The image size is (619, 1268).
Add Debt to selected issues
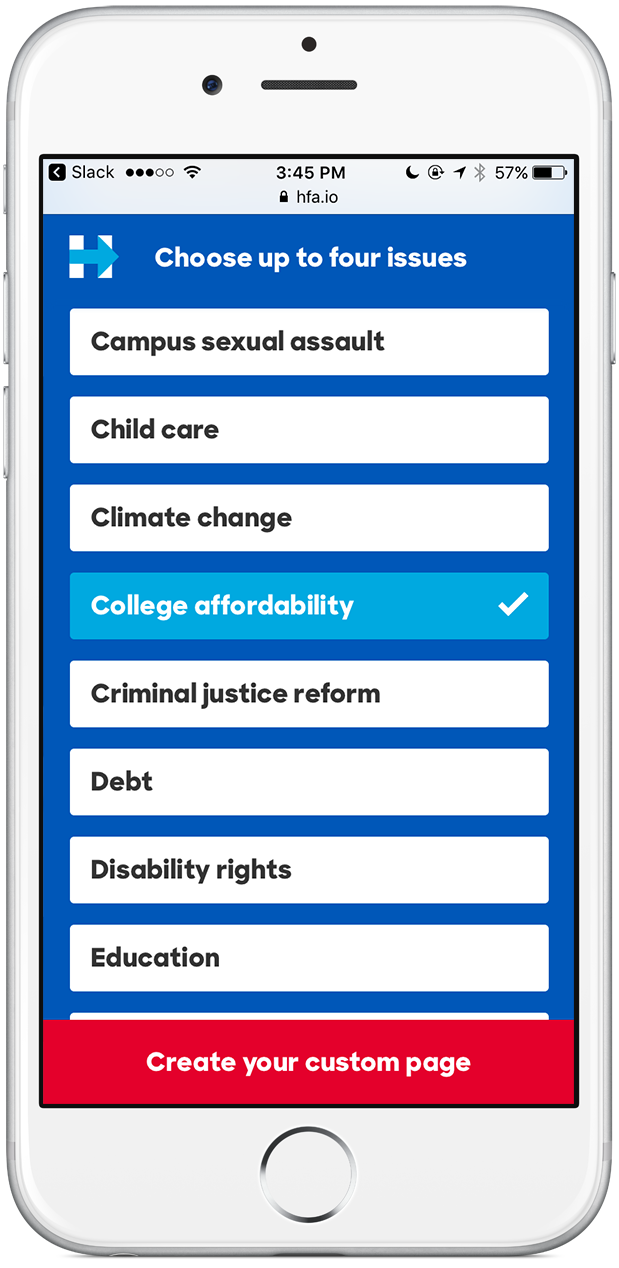[309, 782]
